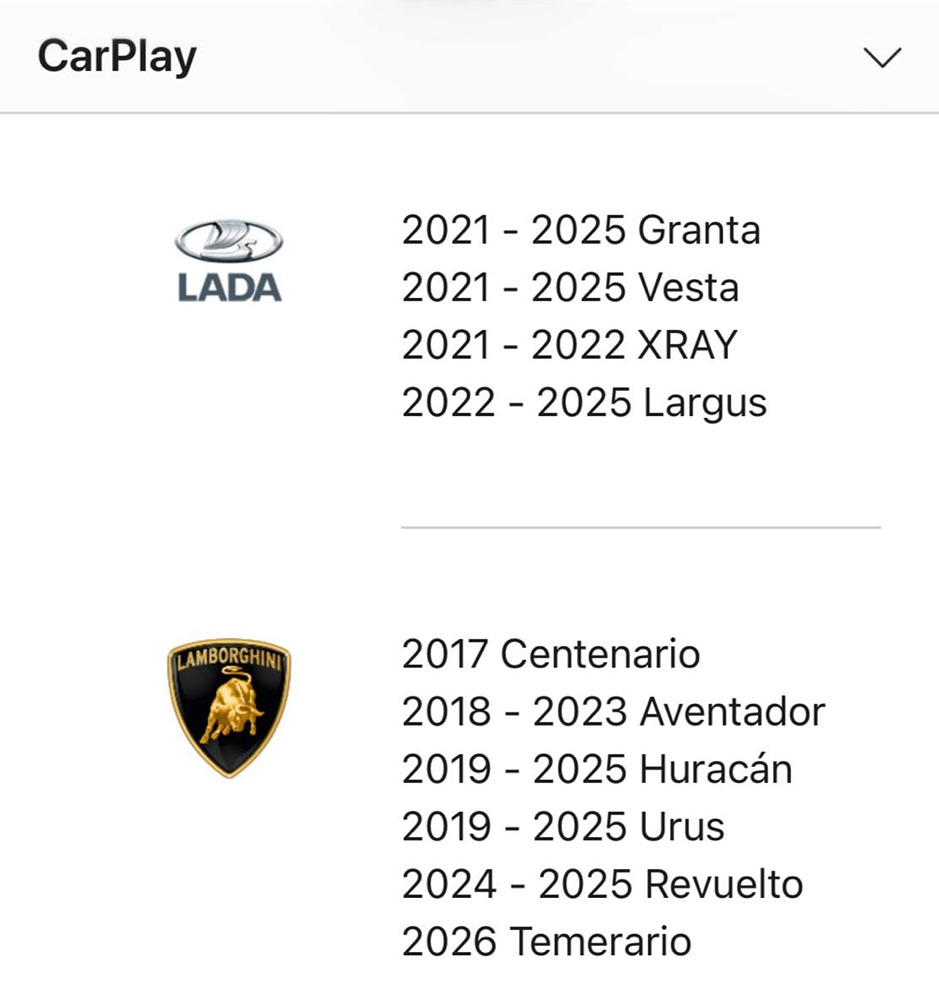Click the dark bar at the top
This screenshot has width=939, height=1000.
click(x=469, y=6)
